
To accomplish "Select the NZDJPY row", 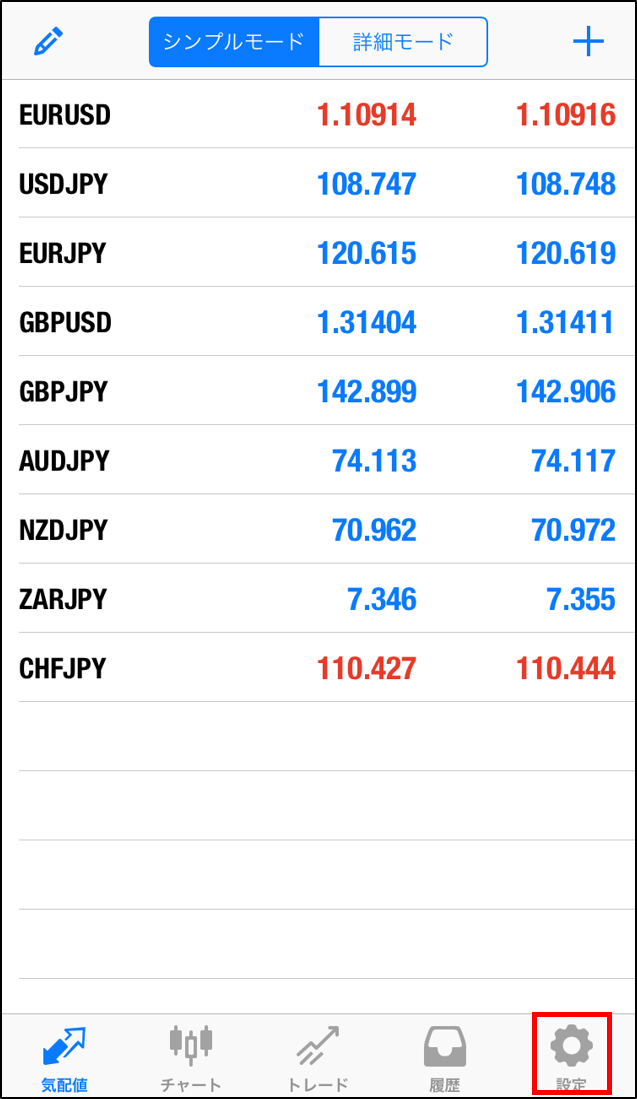I will point(318,529).
